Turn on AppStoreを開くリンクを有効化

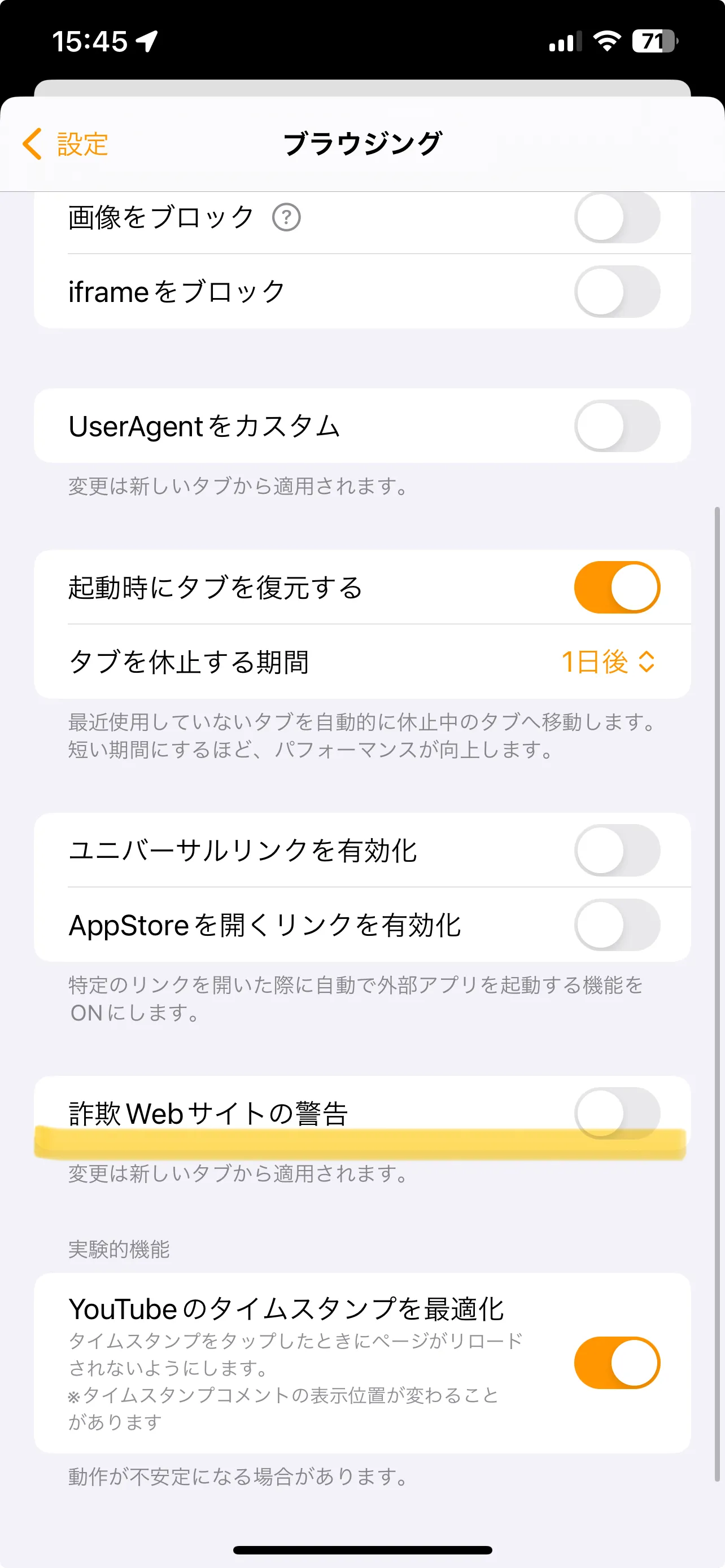click(617, 925)
